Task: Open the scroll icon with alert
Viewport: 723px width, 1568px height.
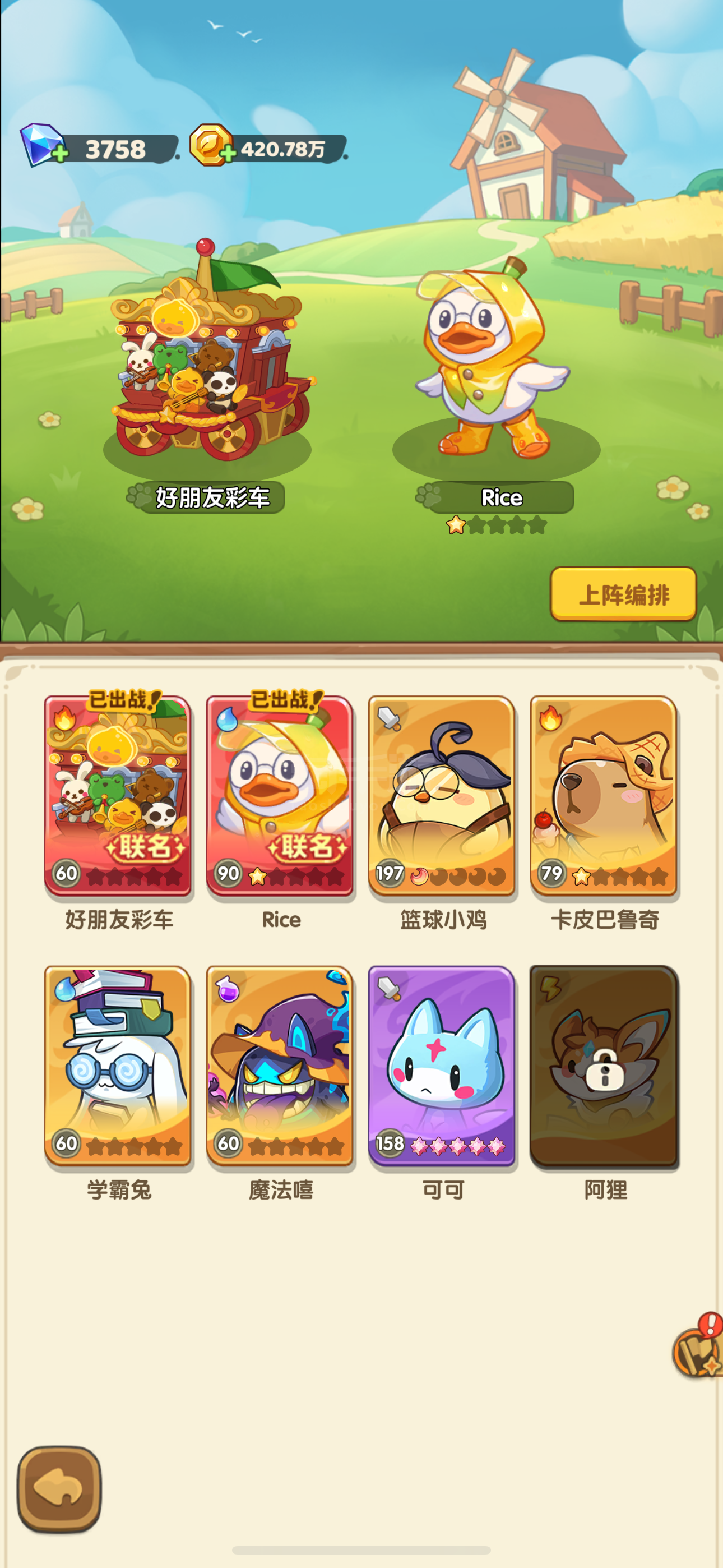Action: 699,1346
